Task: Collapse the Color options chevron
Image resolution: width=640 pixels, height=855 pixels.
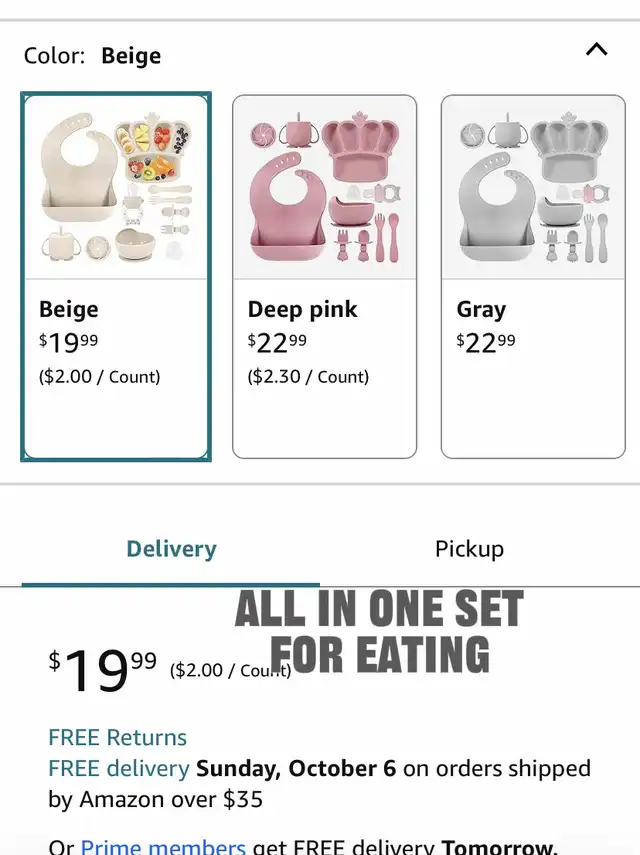Action: pos(596,50)
